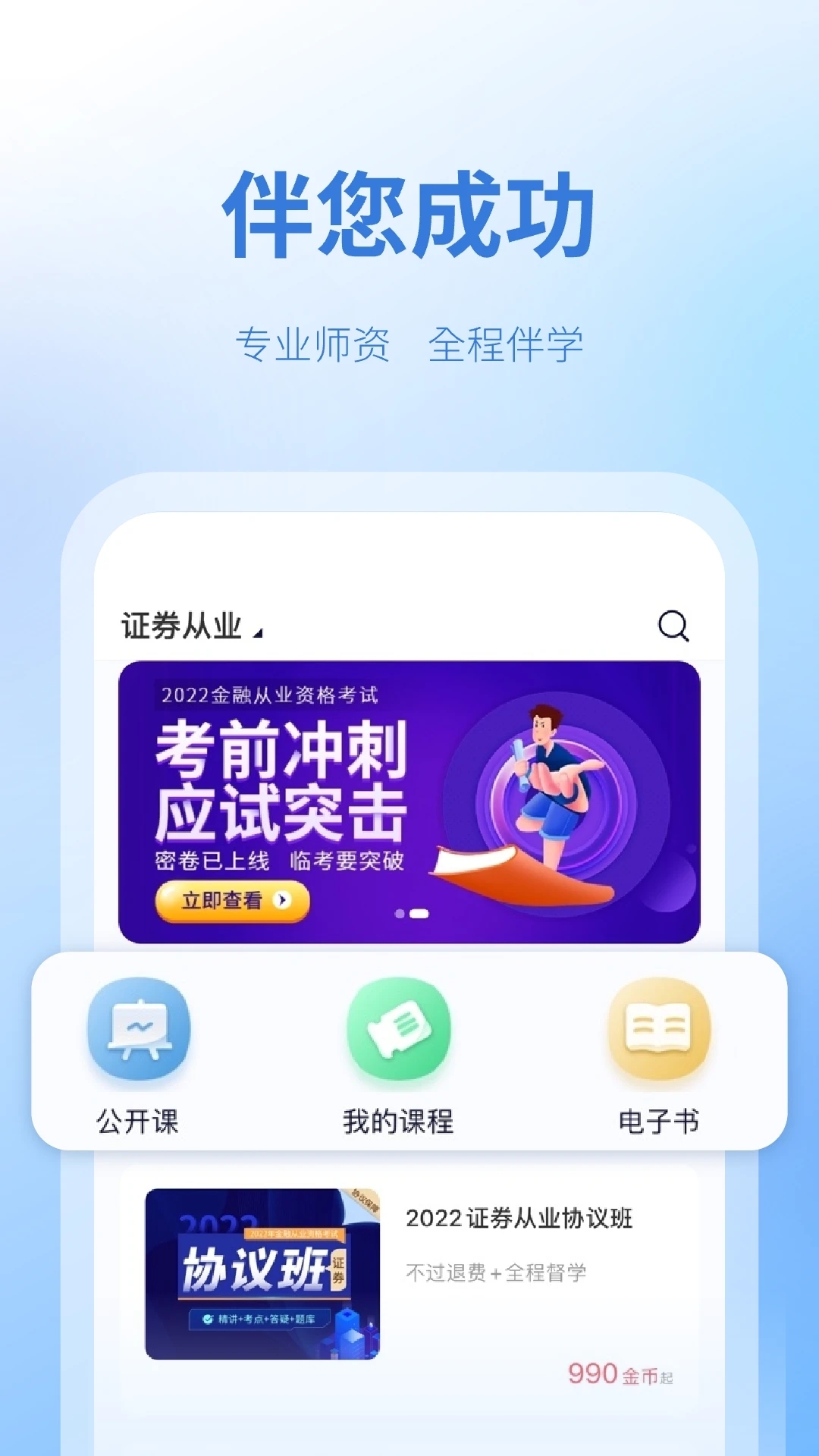Screen dimensions: 819x1456
Task: Switch banner using the left carousel dot
Action: pos(398,915)
